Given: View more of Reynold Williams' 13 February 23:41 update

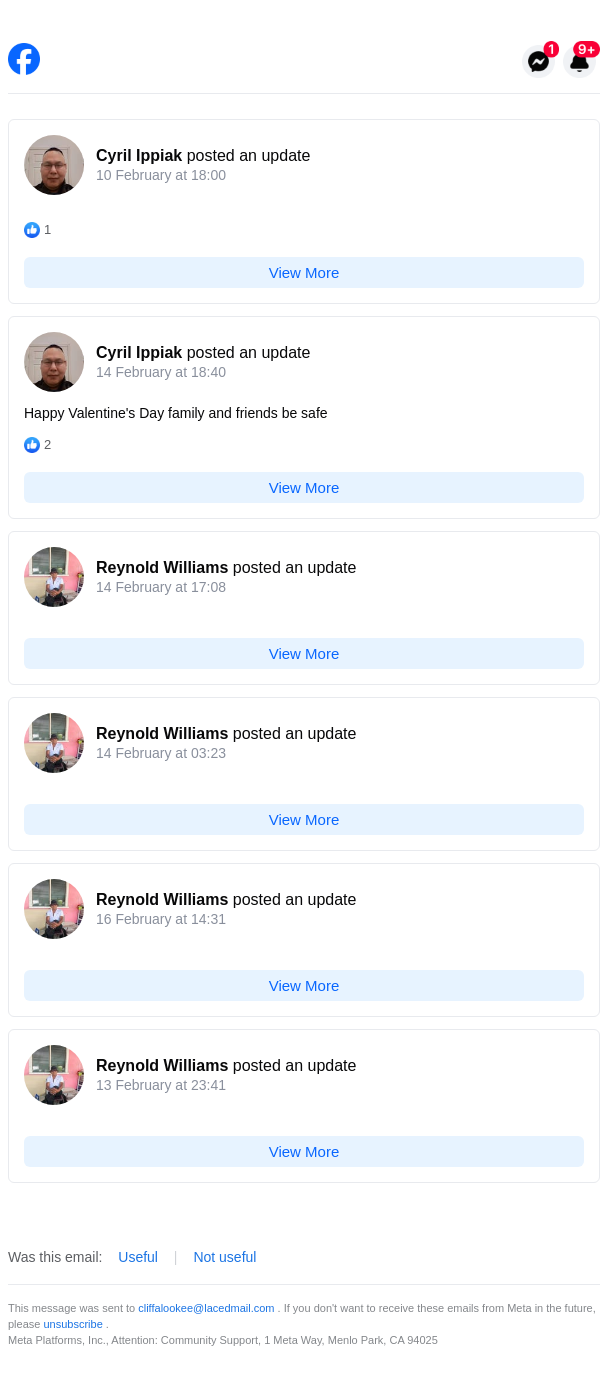Looking at the screenshot, I should tap(304, 1152).
